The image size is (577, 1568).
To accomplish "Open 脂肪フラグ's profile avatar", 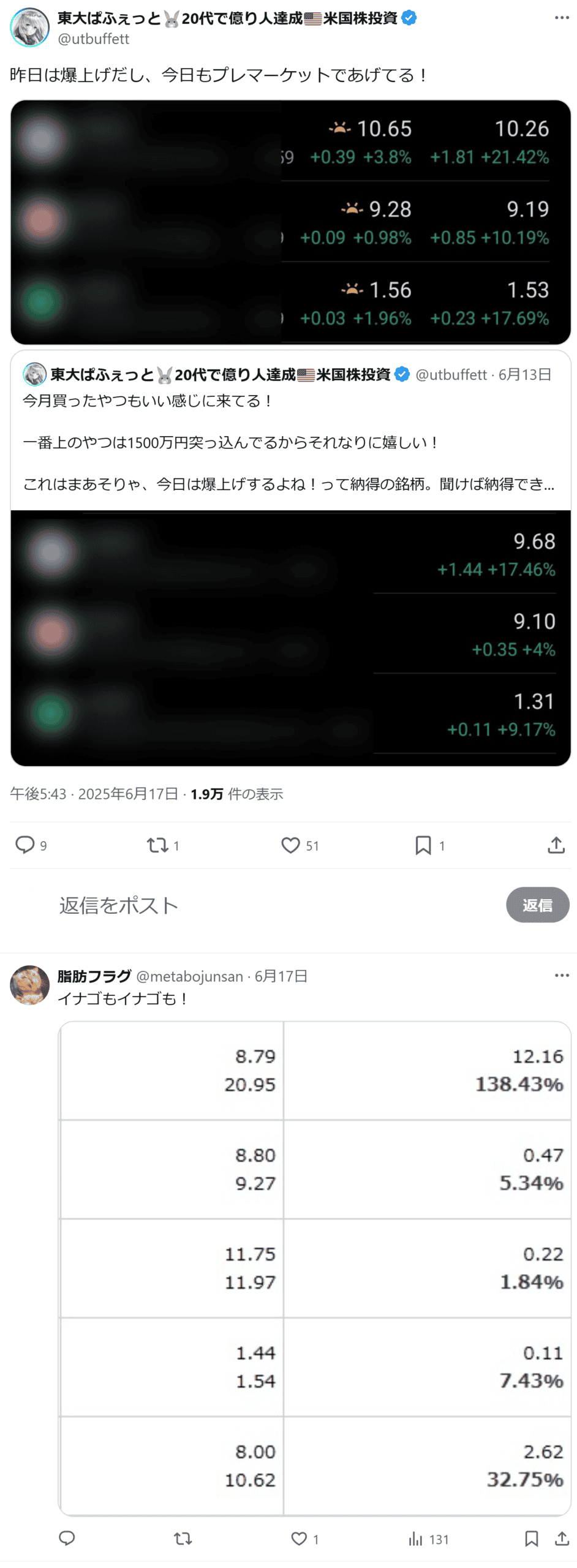I will pyautogui.click(x=29, y=985).
